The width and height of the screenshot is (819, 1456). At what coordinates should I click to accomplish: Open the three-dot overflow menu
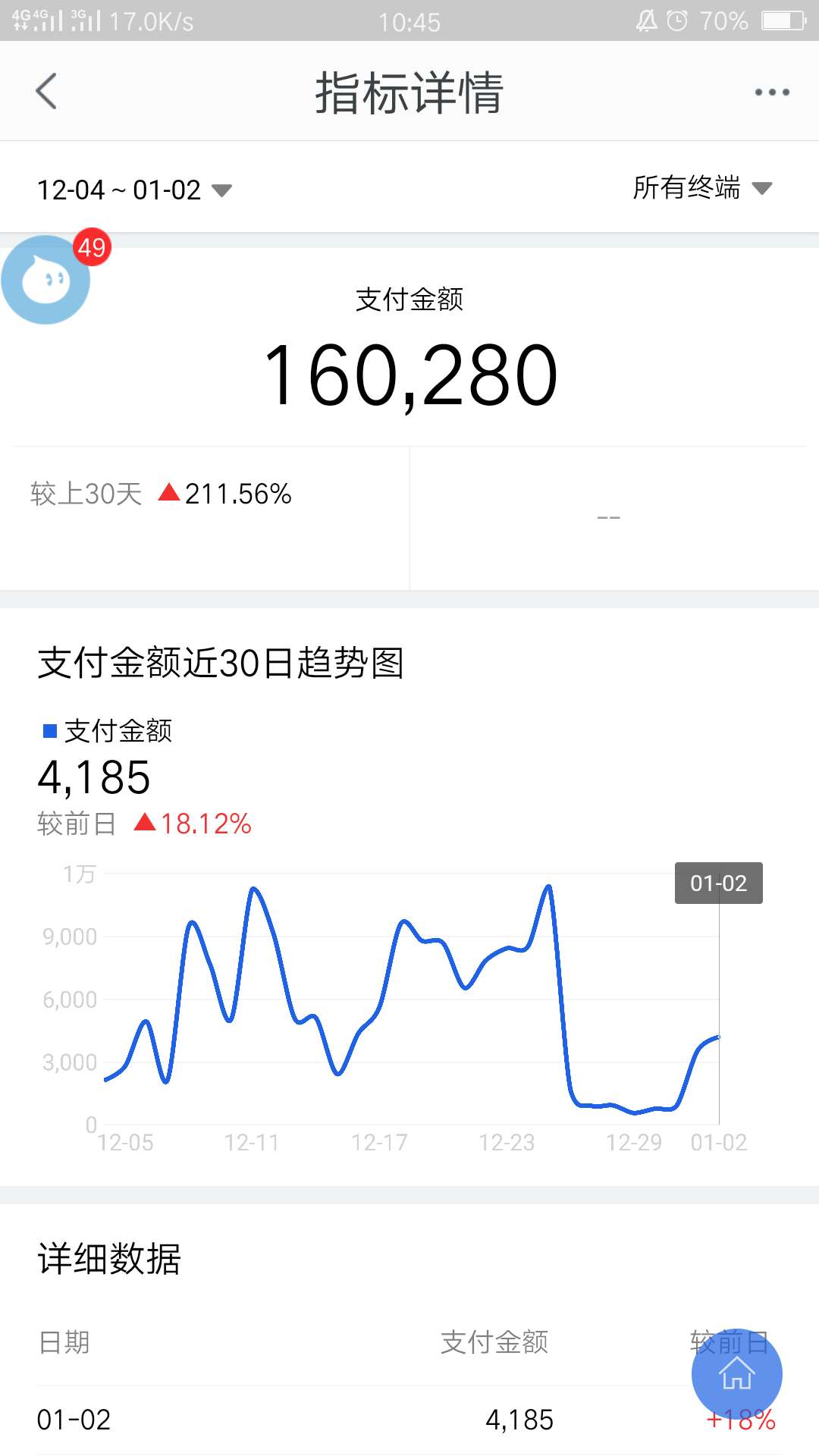point(772,93)
